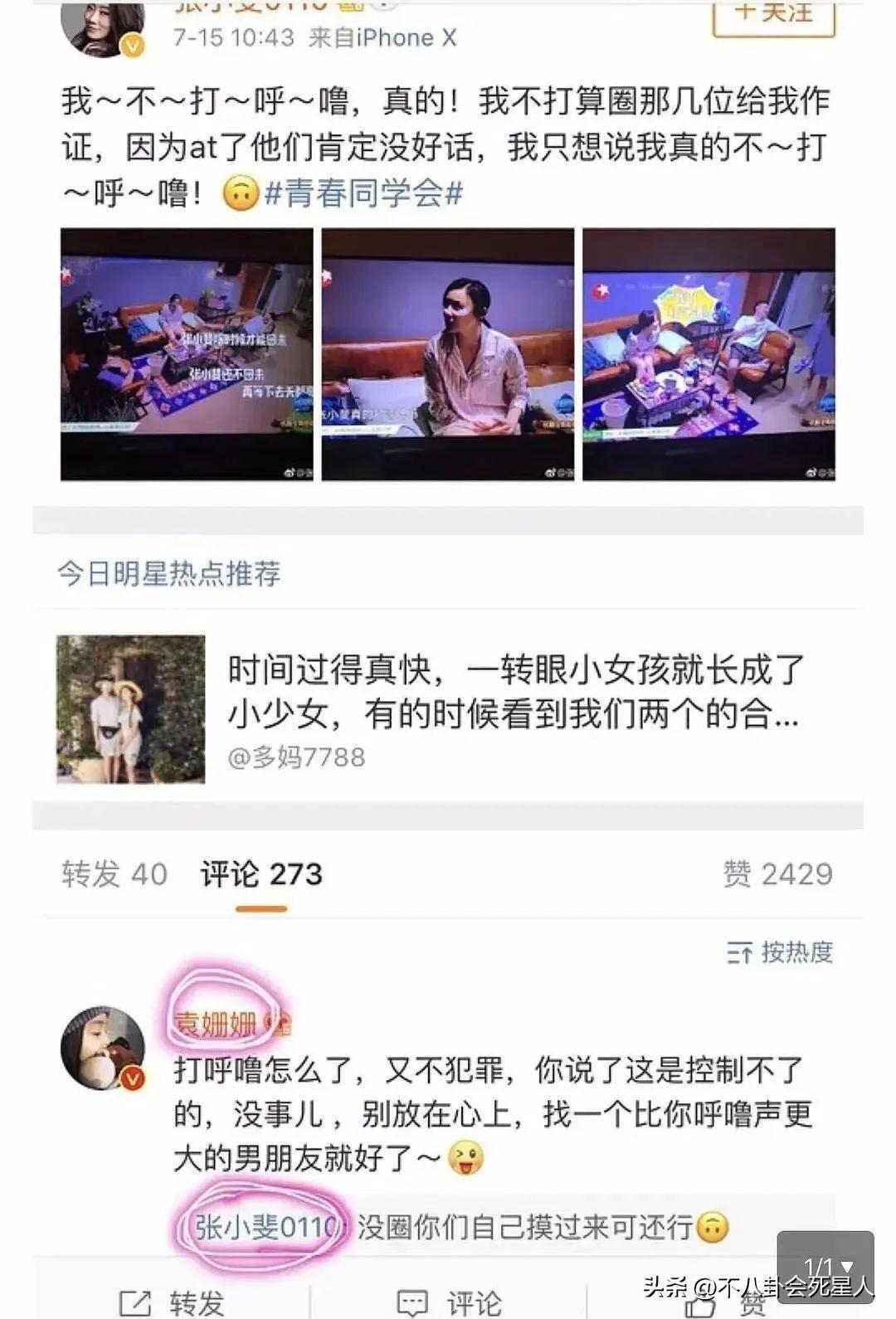Follow the post author via 关注 button
The image size is (896, 1319).
[773, 15]
